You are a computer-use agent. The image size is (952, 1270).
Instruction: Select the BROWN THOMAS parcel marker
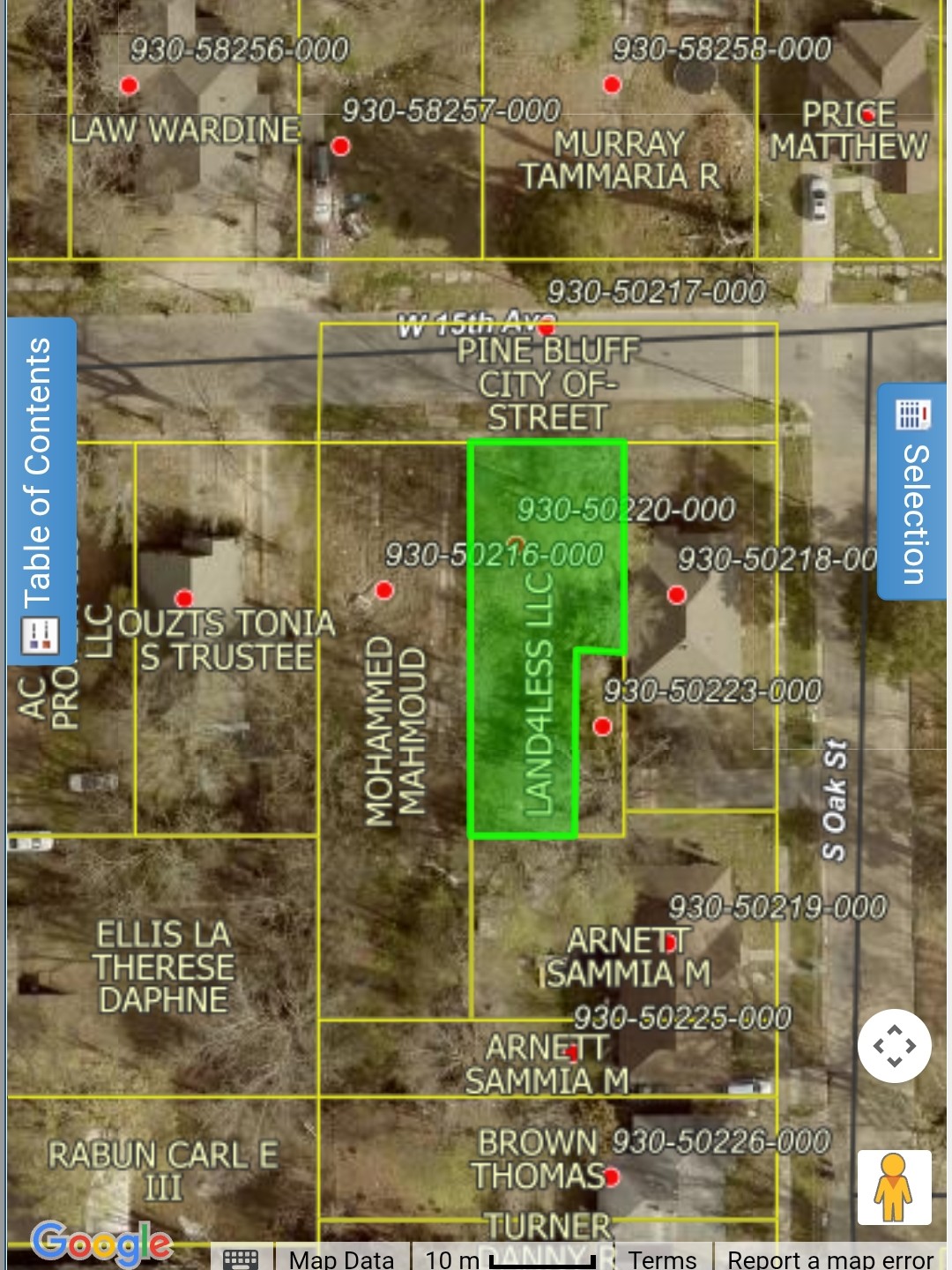point(612,1176)
